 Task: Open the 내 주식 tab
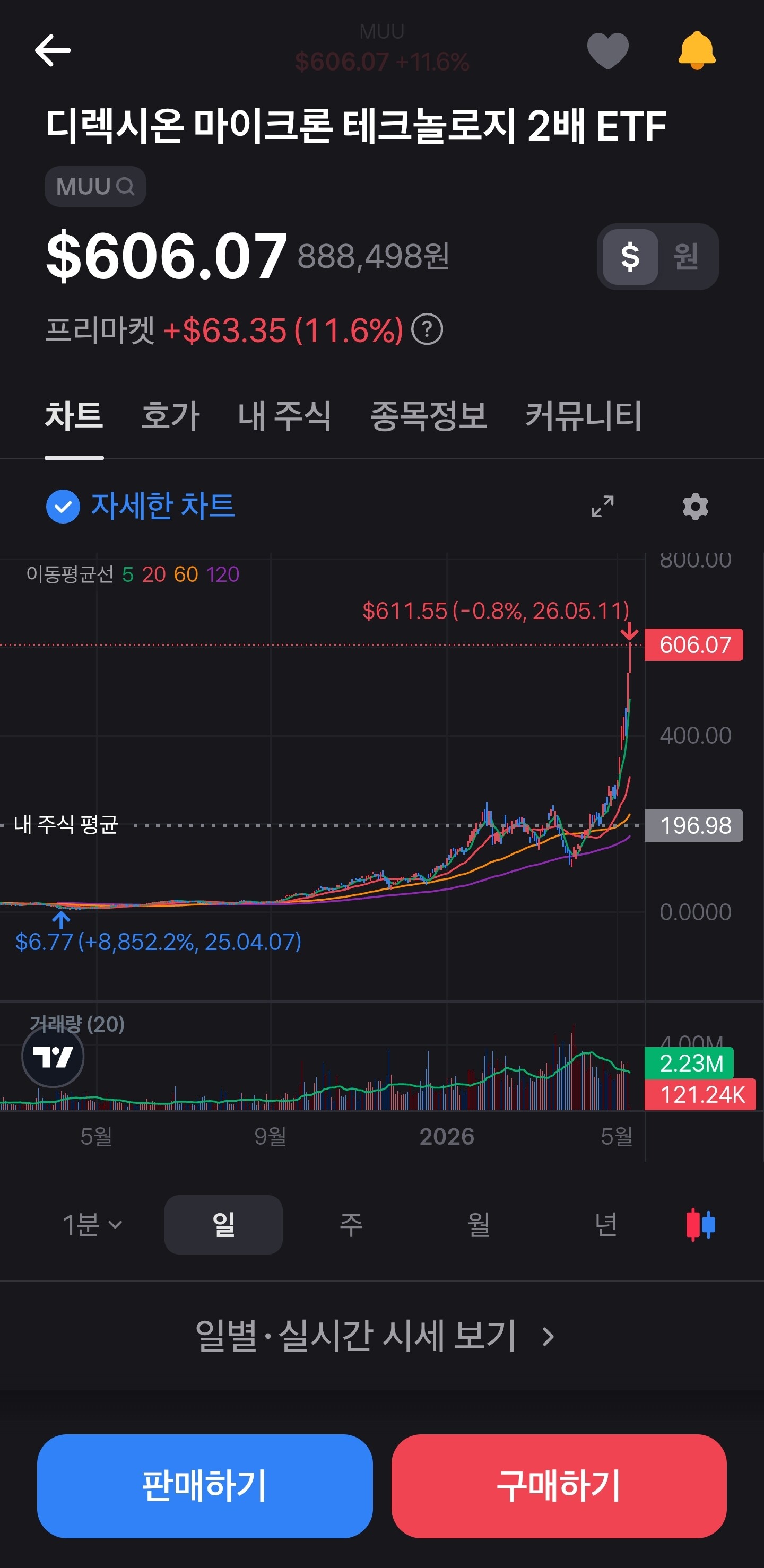(284, 416)
